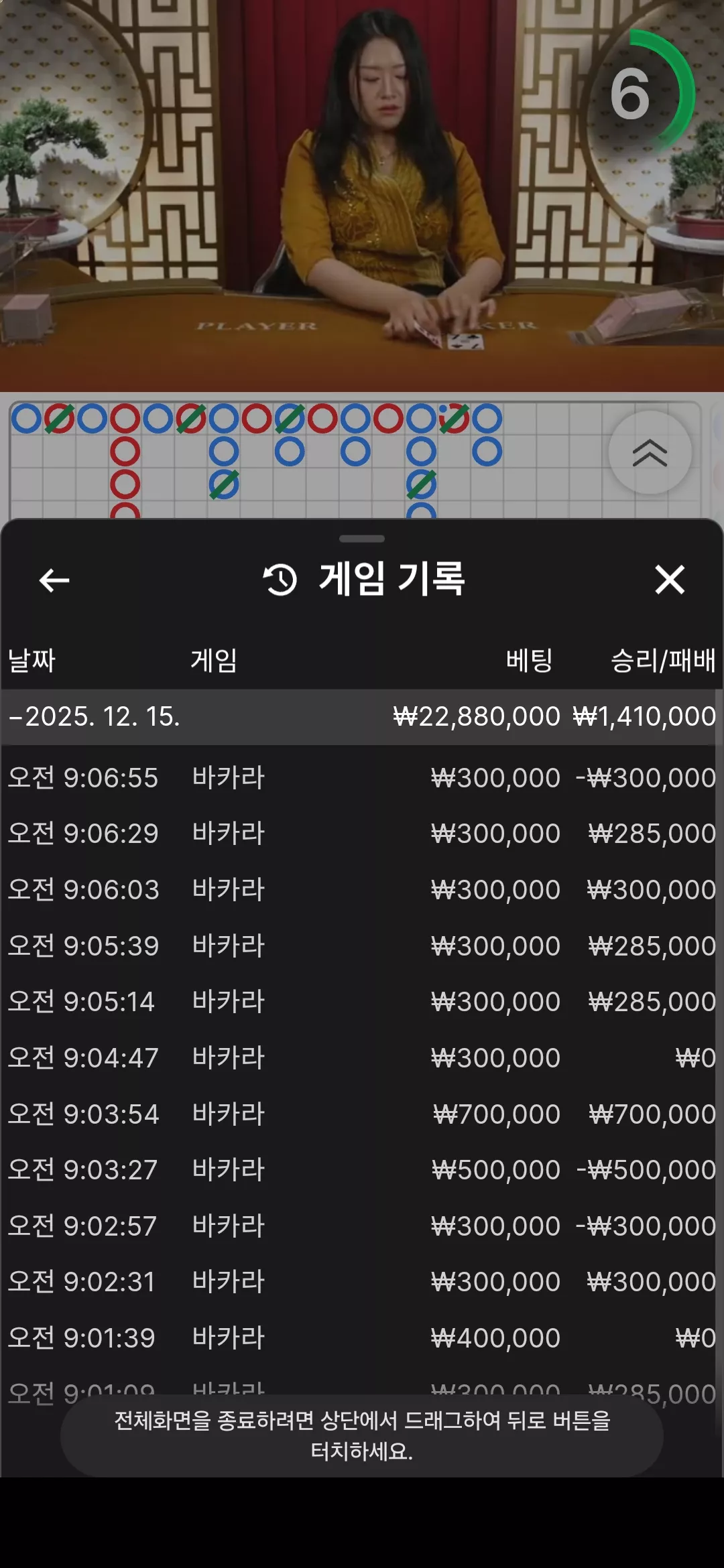Close the 게임 기록 panel
The height and width of the screenshot is (1568, 724).
click(x=670, y=580)
